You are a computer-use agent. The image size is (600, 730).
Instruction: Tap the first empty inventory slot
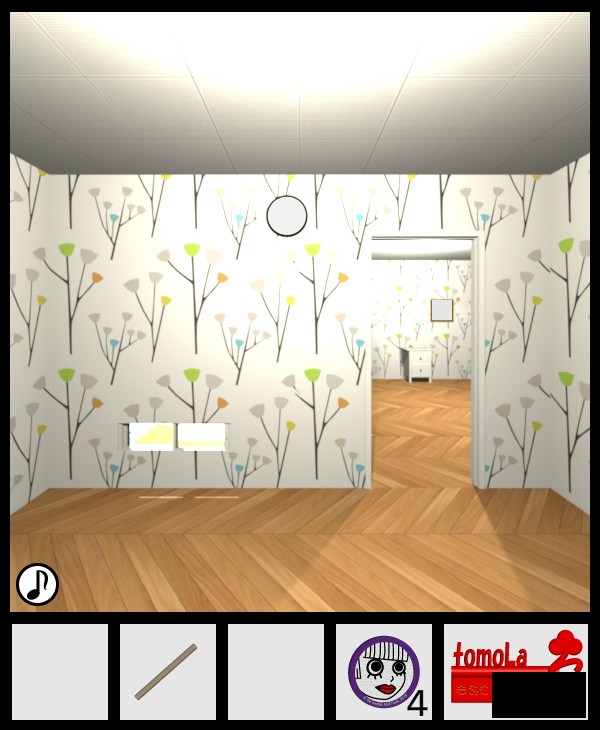(60, 672)
